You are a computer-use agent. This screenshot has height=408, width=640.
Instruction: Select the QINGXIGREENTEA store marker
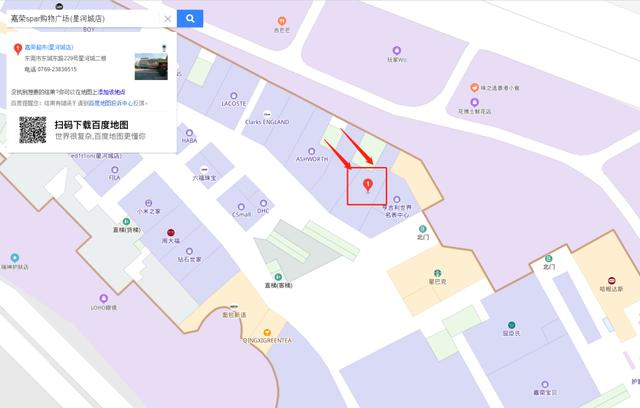click(267, 332)
